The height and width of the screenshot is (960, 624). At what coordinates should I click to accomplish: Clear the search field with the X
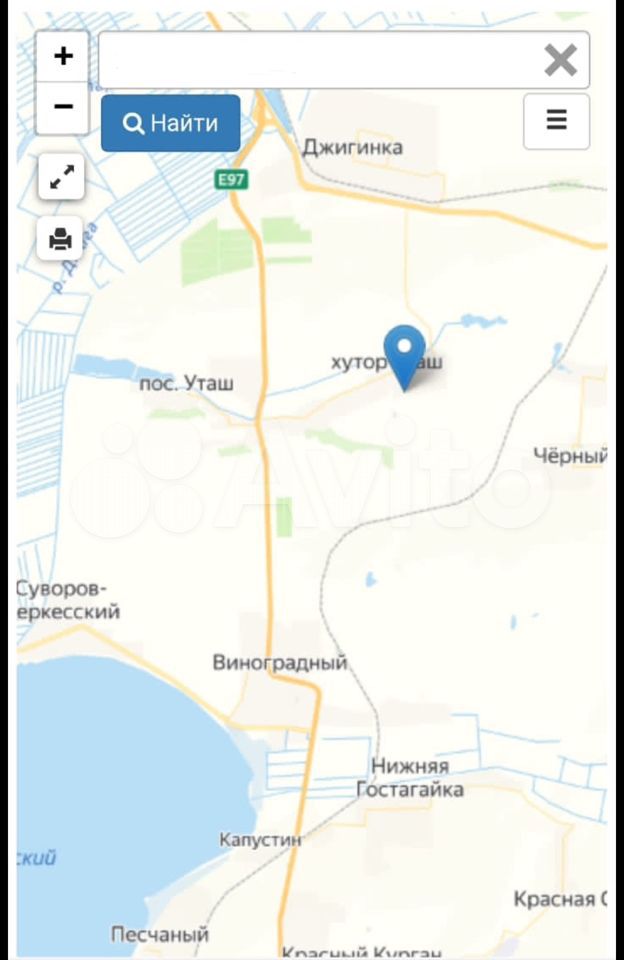point(560,61)
